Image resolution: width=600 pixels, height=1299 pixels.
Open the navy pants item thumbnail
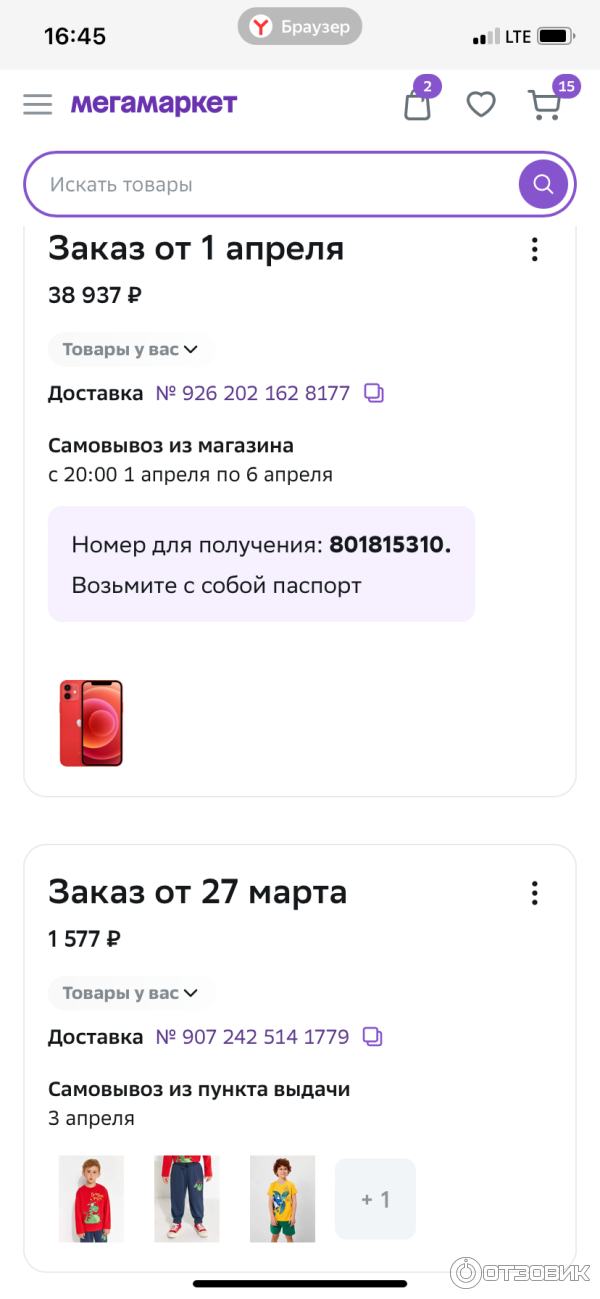[x=186, y=1199]
